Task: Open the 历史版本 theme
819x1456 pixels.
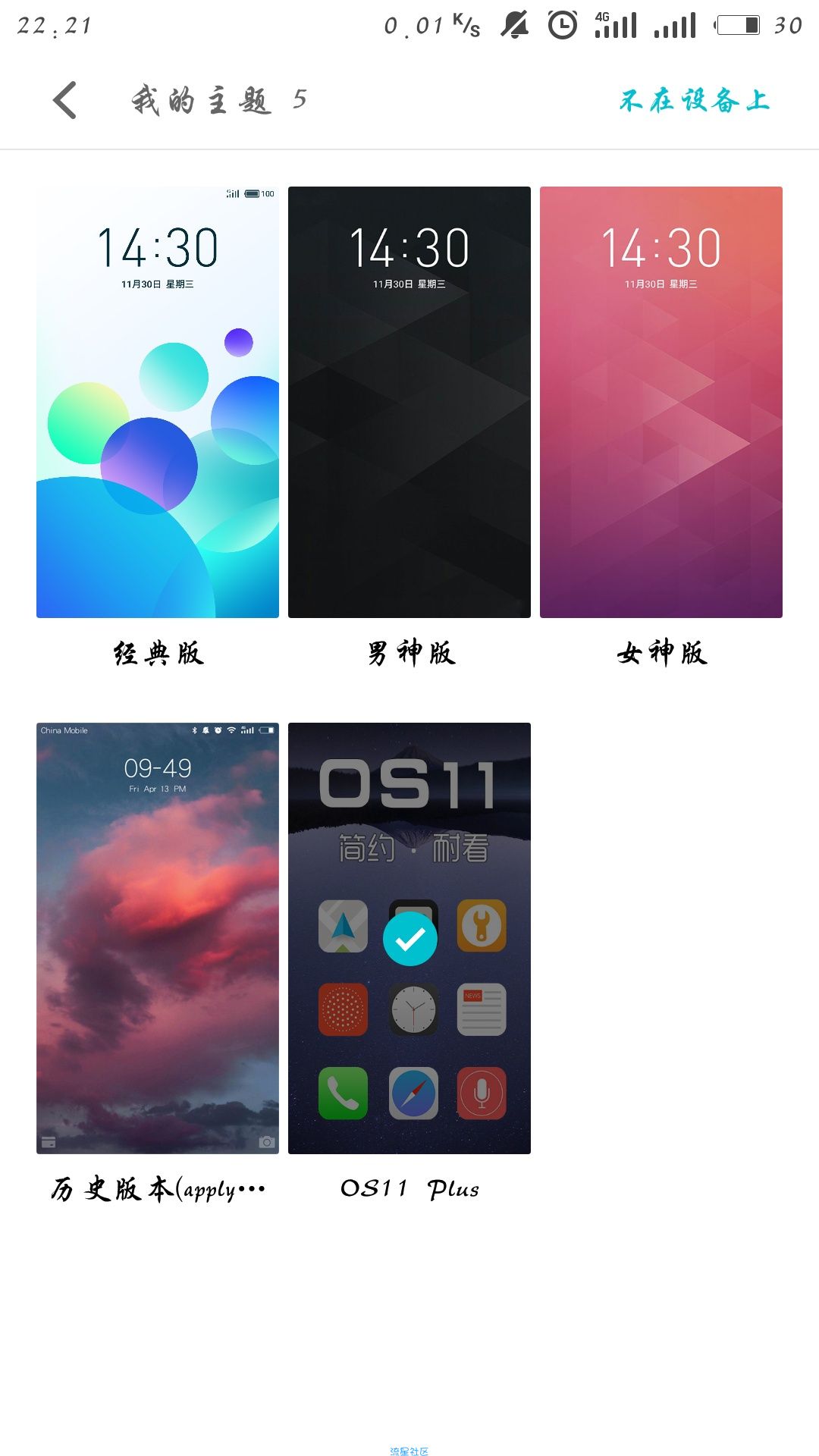Action: pos(158,938)
